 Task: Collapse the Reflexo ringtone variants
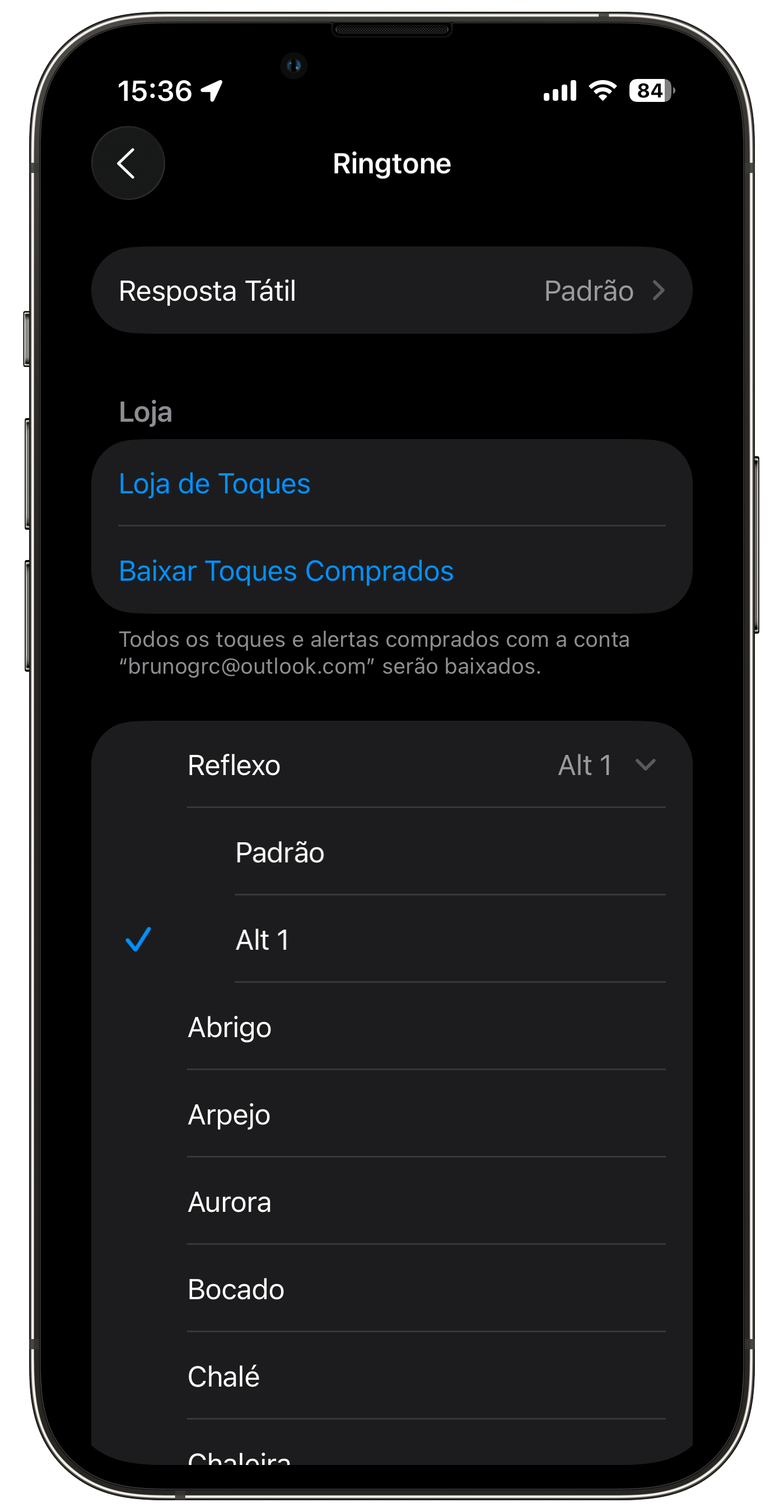[x=392, y=765]
